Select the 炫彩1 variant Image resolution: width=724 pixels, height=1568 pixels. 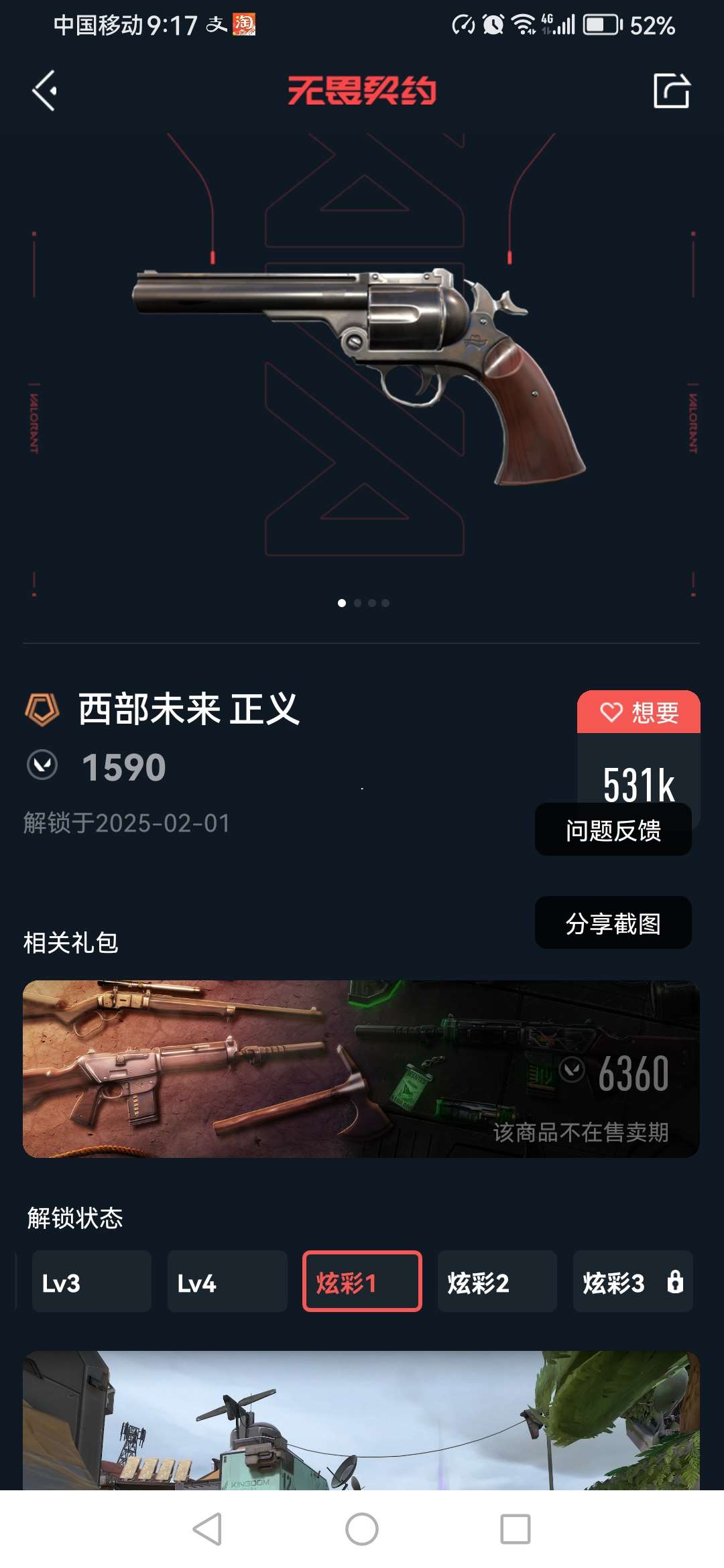pos(362,1282)
